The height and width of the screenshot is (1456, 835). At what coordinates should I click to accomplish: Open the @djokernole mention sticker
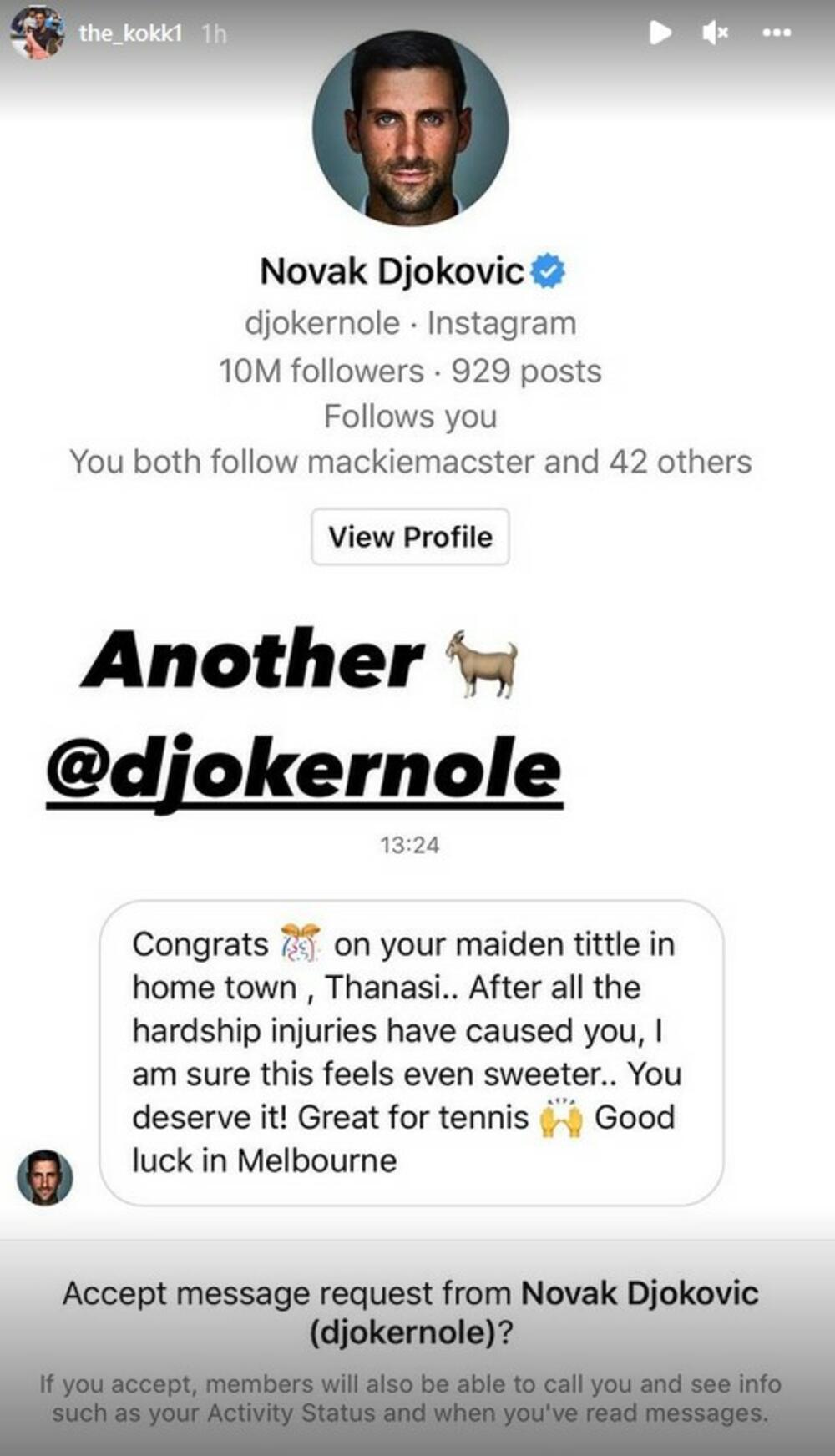click(304, 771)
